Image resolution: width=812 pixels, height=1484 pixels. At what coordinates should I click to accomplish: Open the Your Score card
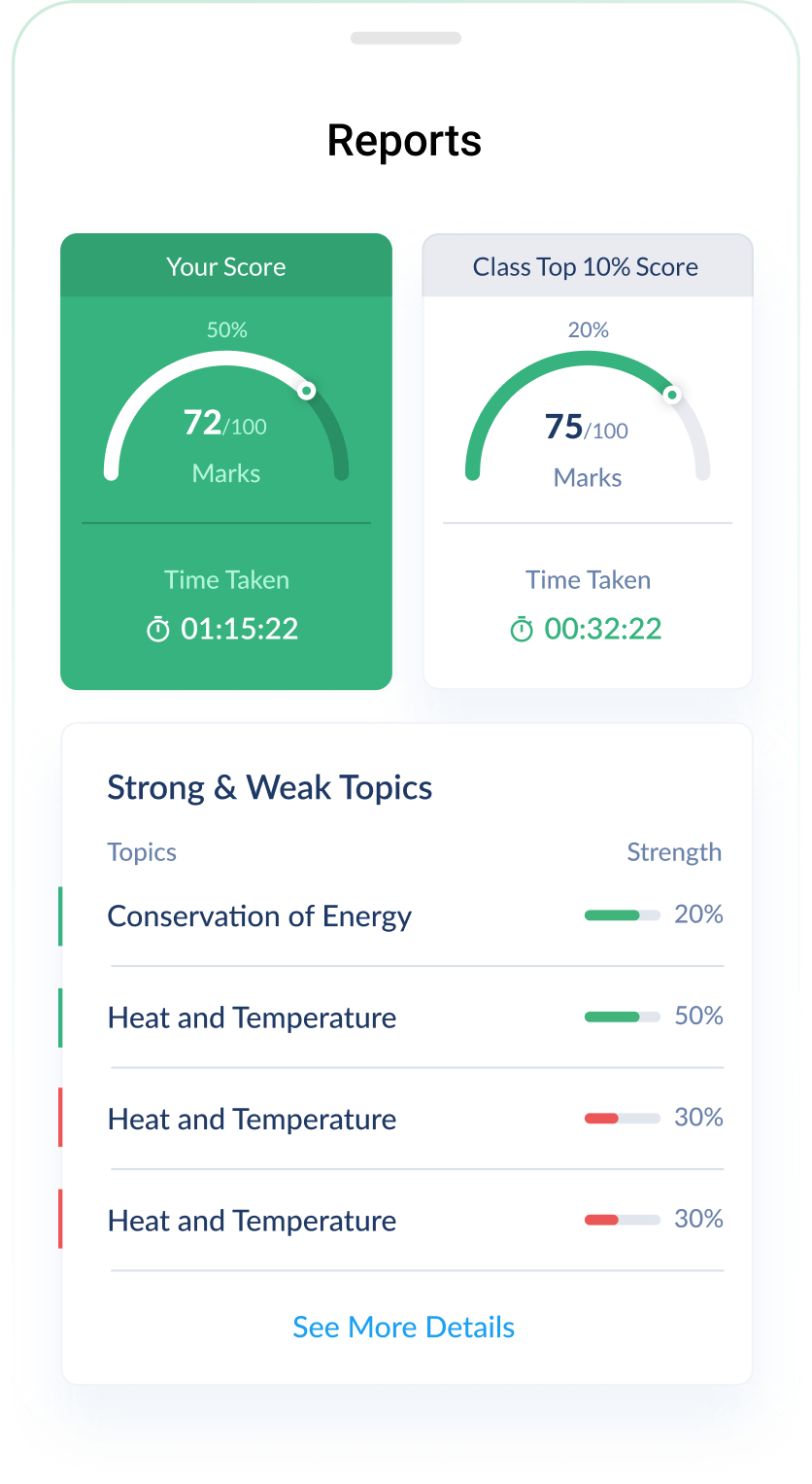tap(226, 462)
